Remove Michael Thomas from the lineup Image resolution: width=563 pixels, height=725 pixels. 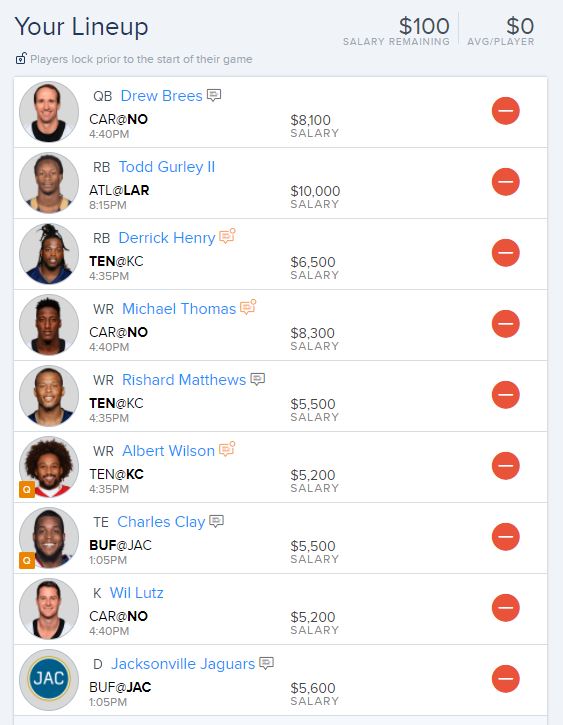pyautogui.click(x=506, y=324)
